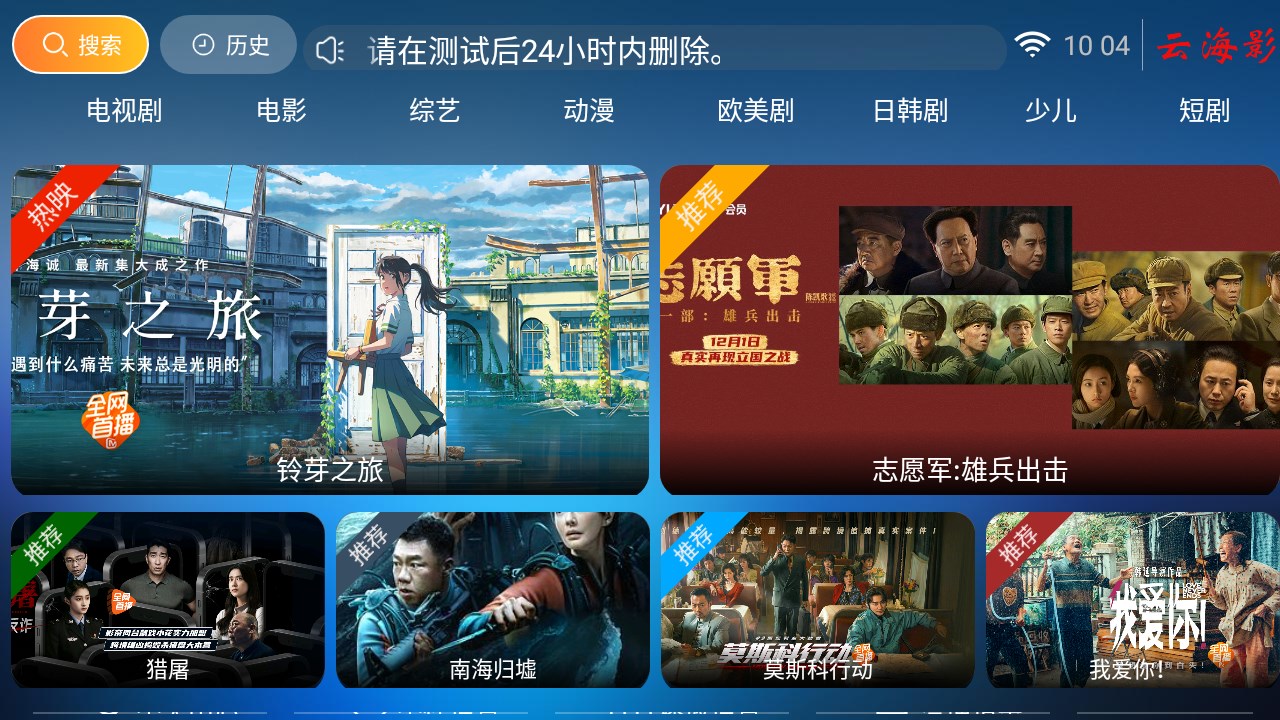Open the 猎屠 recommendation
The image size is (1280, 720).
pos(168,600)
